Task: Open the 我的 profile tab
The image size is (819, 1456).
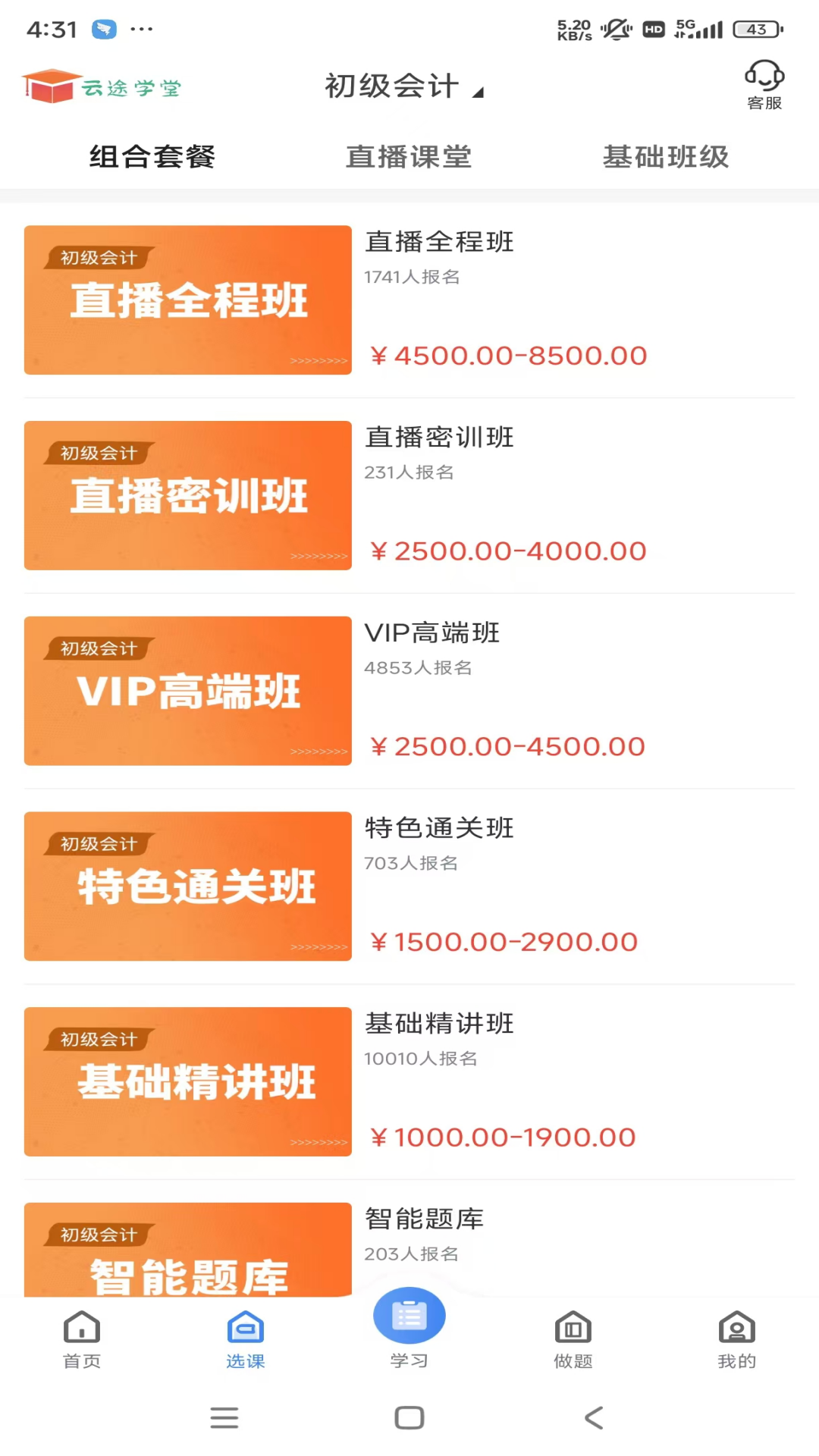Action: pos(736,1339)
